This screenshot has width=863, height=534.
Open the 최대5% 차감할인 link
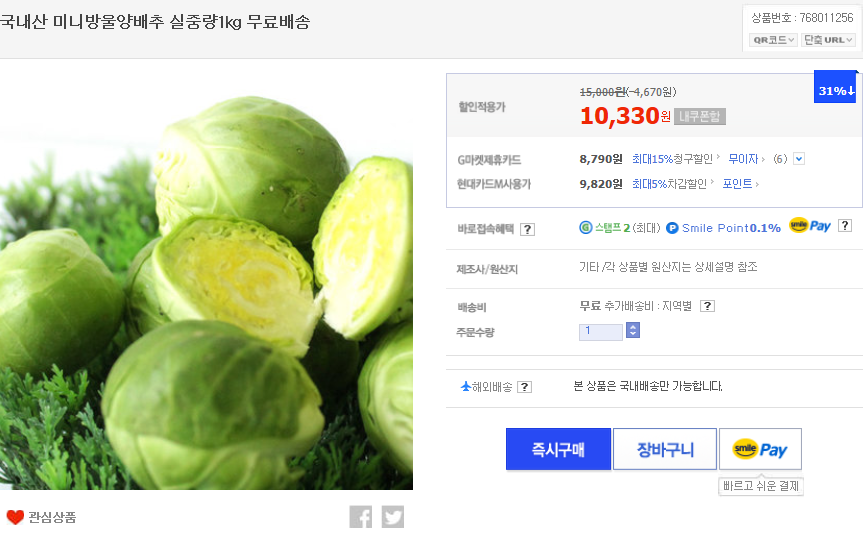coord(669,184)
